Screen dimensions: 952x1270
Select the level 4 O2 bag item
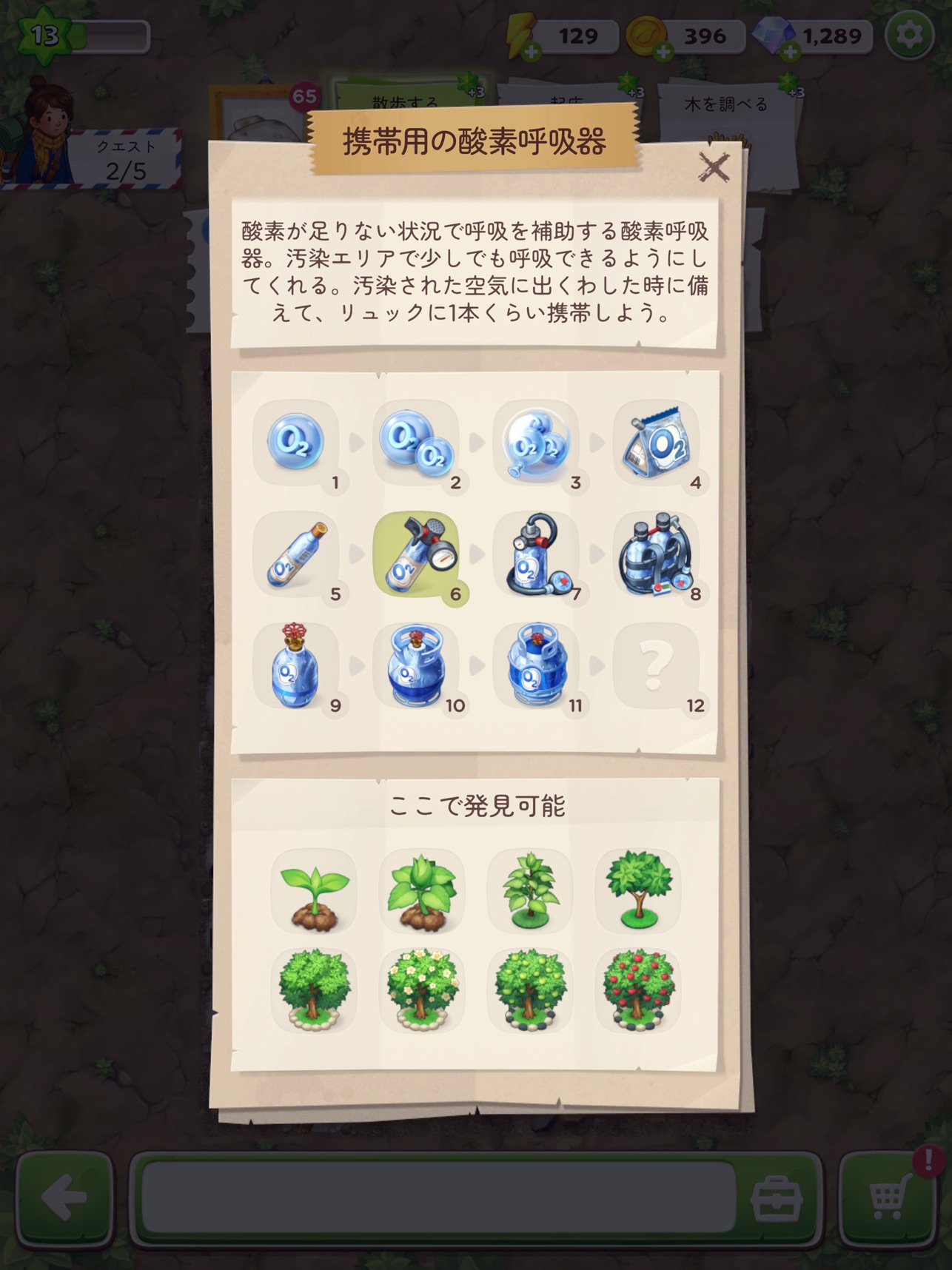(655, 442)
